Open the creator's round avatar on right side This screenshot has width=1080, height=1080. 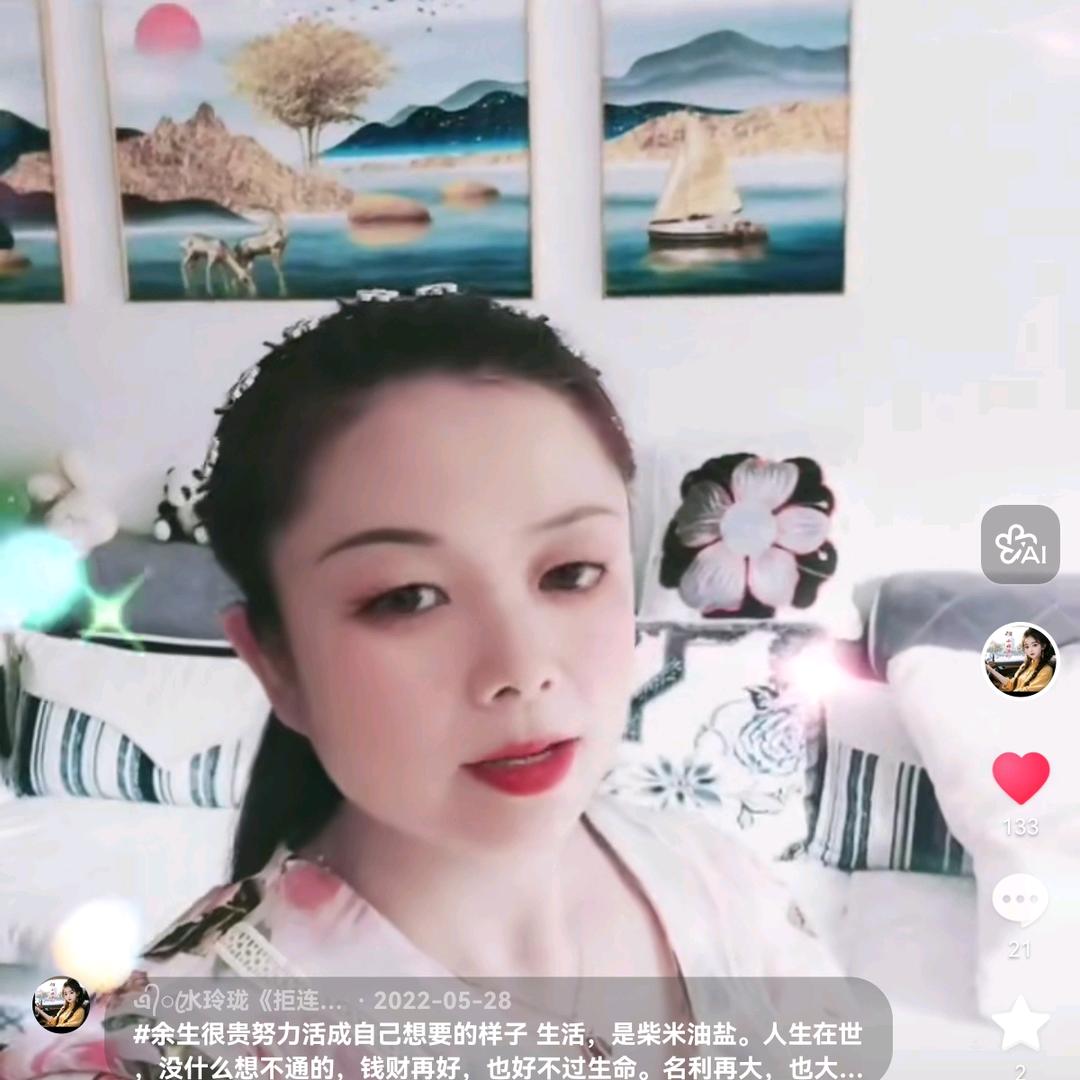point(1020,660)
